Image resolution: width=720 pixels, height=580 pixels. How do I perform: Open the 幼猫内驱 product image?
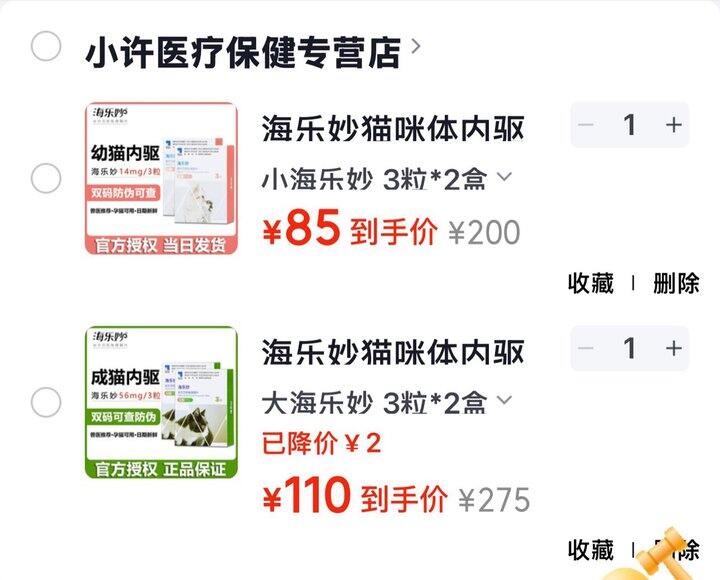tap(162, 178)
